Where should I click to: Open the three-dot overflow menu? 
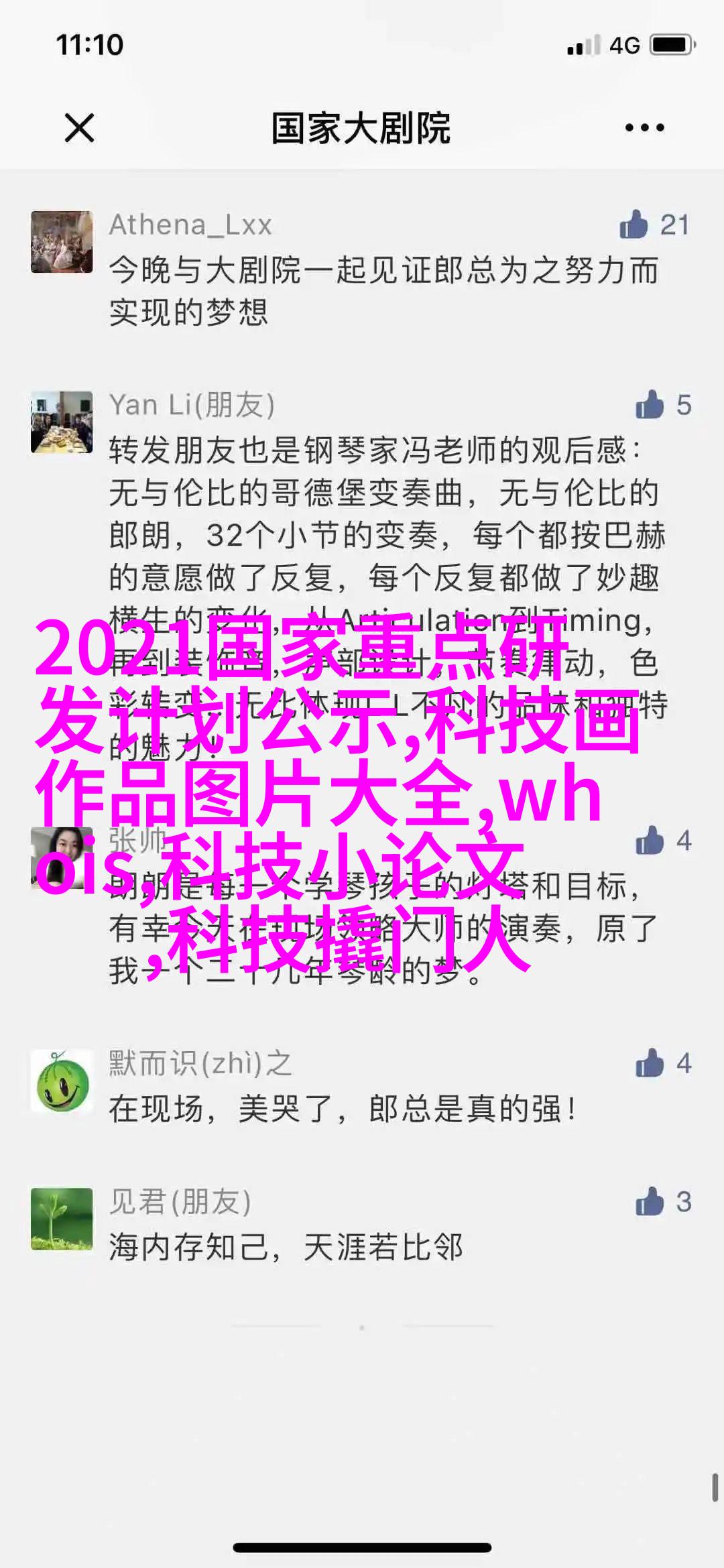click(644, 127)
